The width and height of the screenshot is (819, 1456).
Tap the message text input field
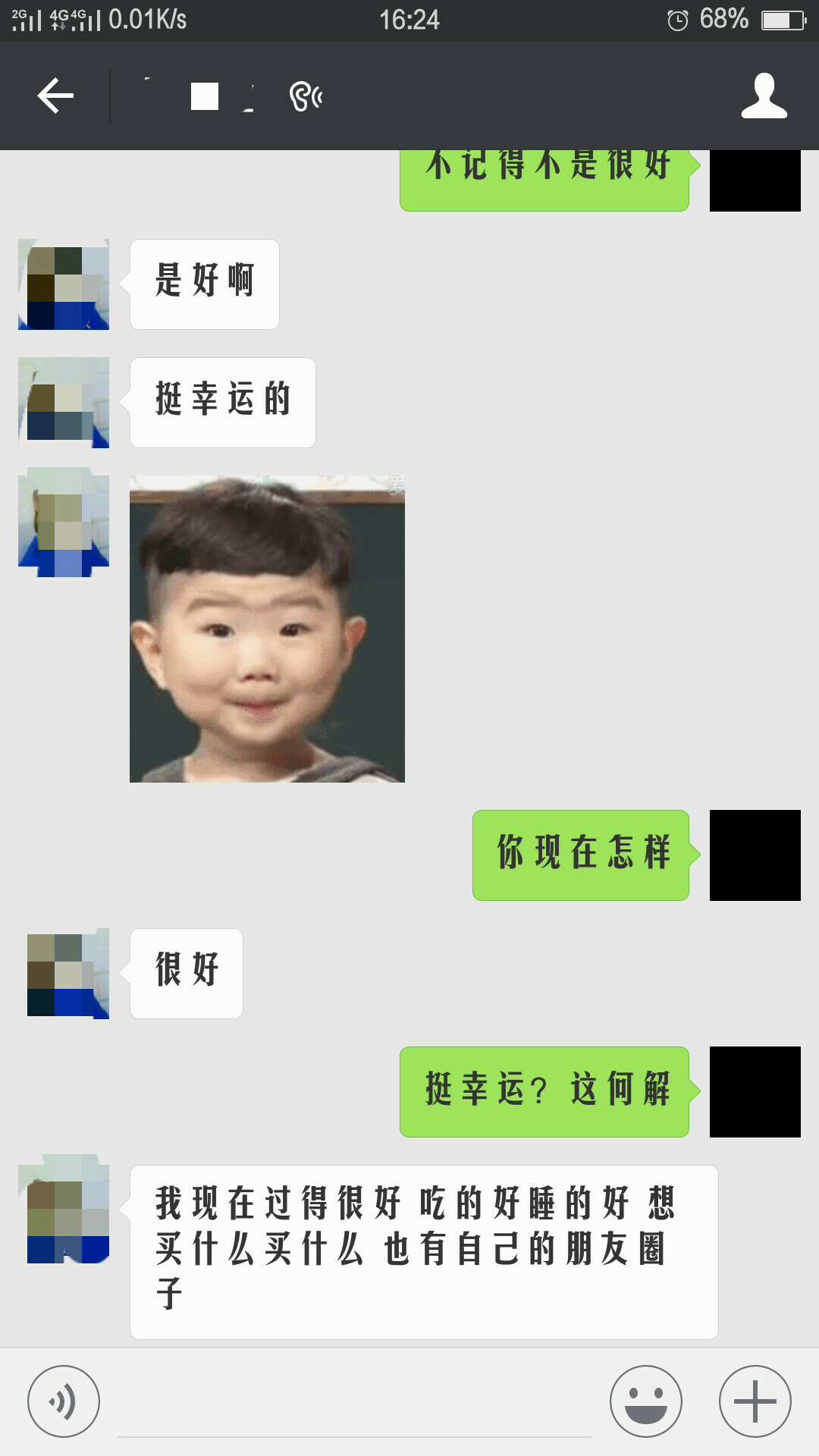click(355, 1403)
